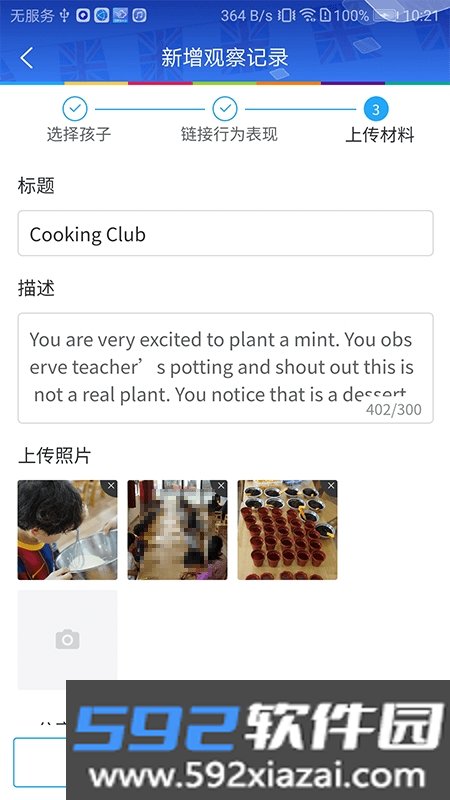Image resolution: width=450 pixels, height=800 pixels.
Task: Edit the Cooking Club title field
Action: (x=226, y=233)
